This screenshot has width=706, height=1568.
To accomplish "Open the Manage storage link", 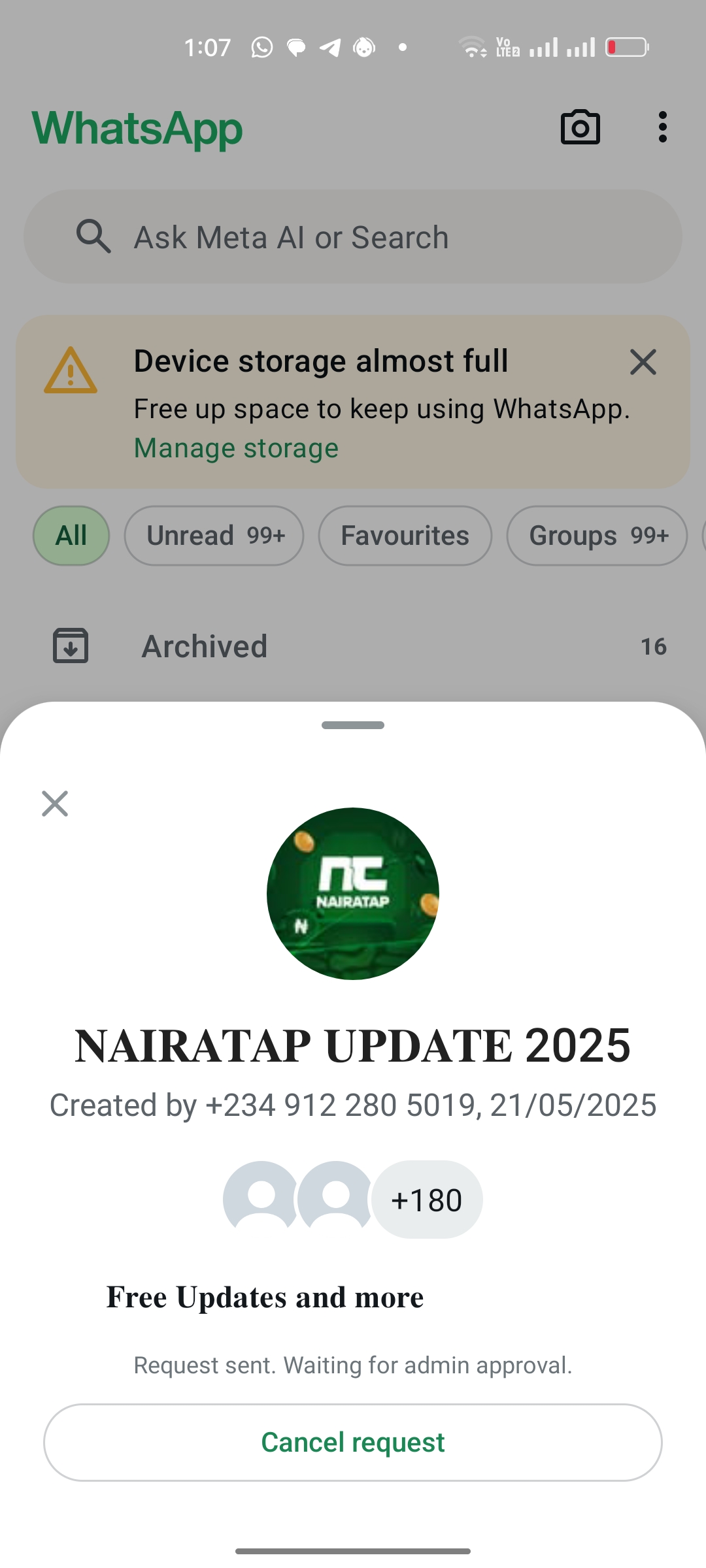I will [x=236, y=448].
